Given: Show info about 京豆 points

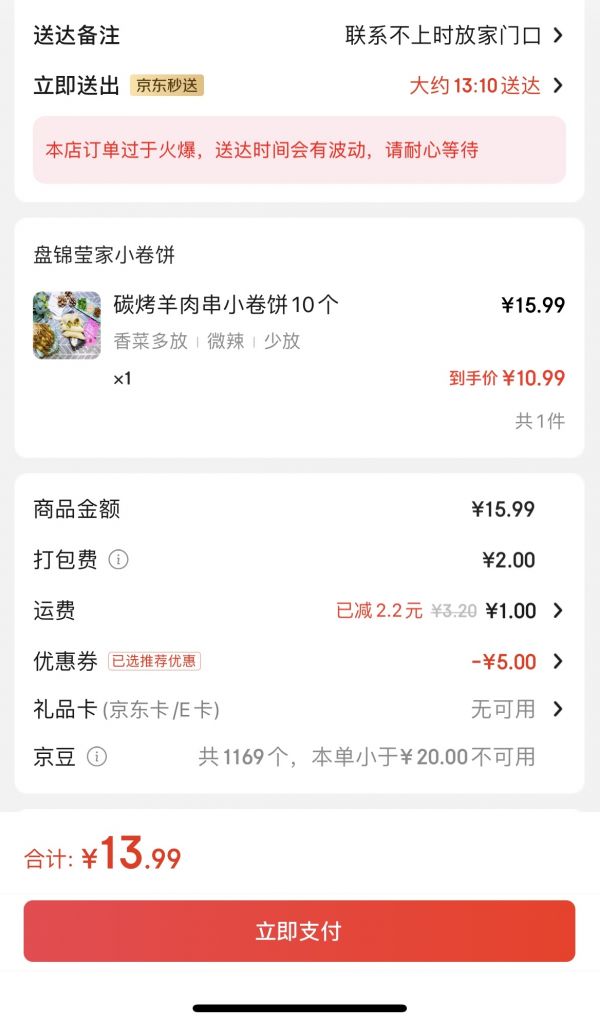Looking at the screenshot, I should [x=97, y=757].
